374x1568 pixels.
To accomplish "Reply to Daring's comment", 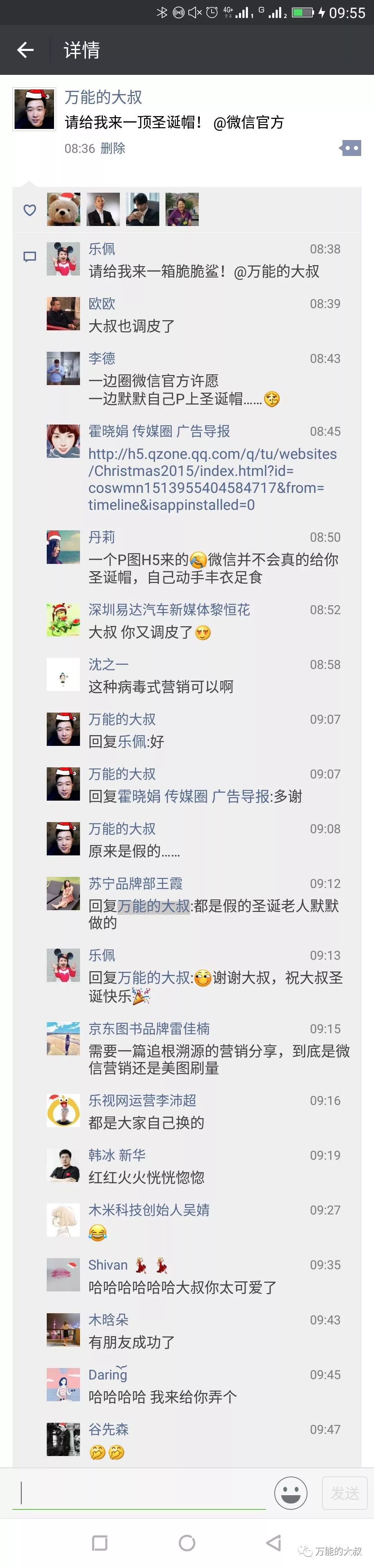I will point(162,1396).
